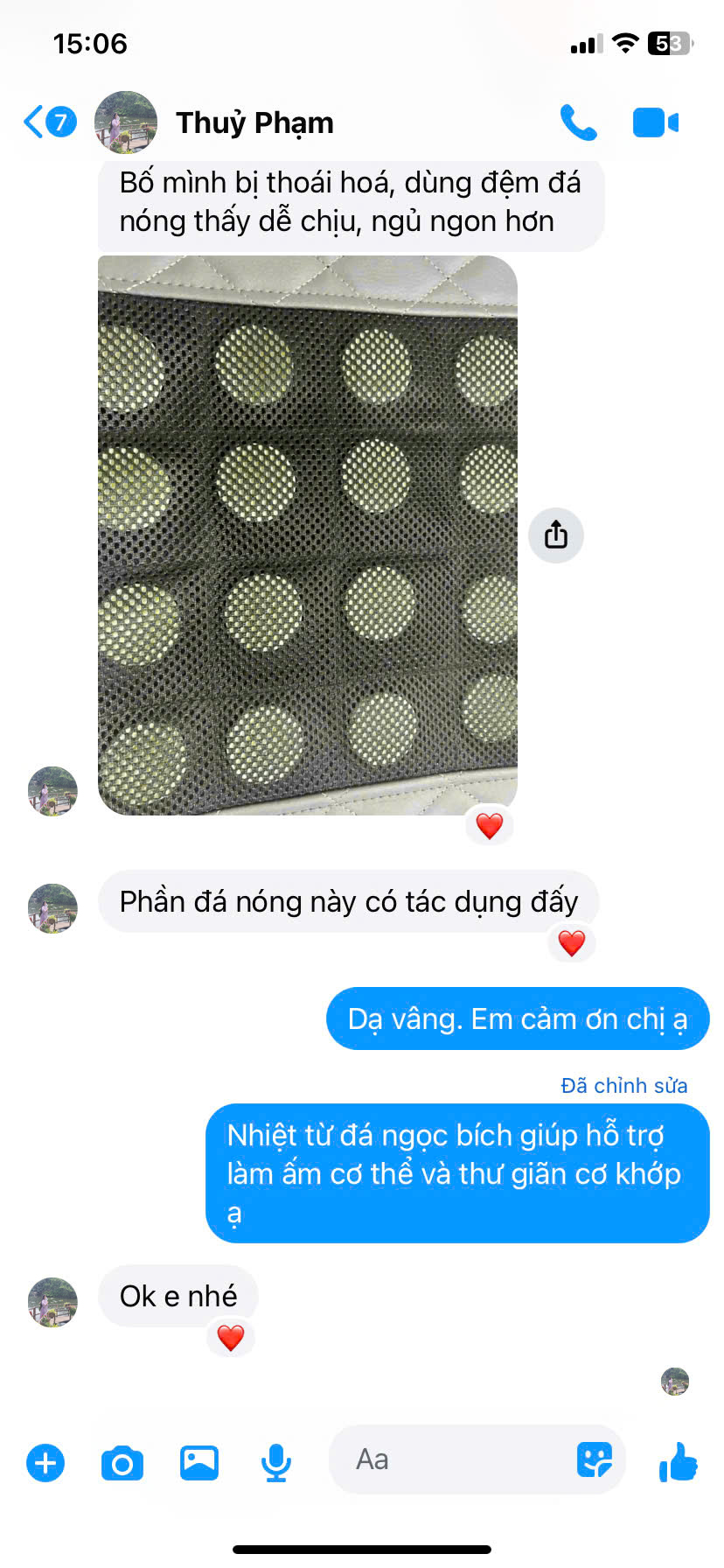724x1568 pixels.
Task: Start a voice call with Thuỷ Phạm
Action: [x=578, y=122]
